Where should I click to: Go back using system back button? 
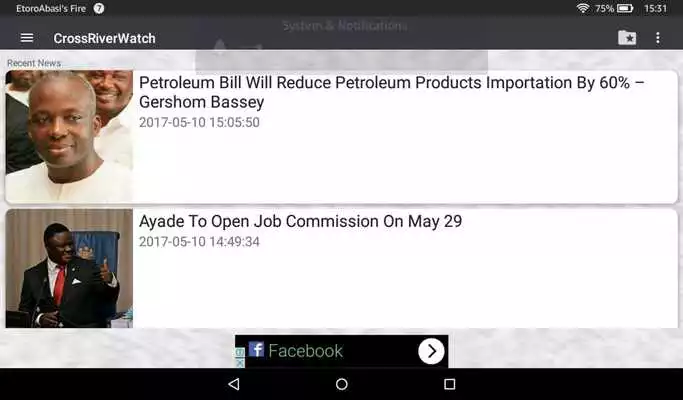tap(234, 384)
